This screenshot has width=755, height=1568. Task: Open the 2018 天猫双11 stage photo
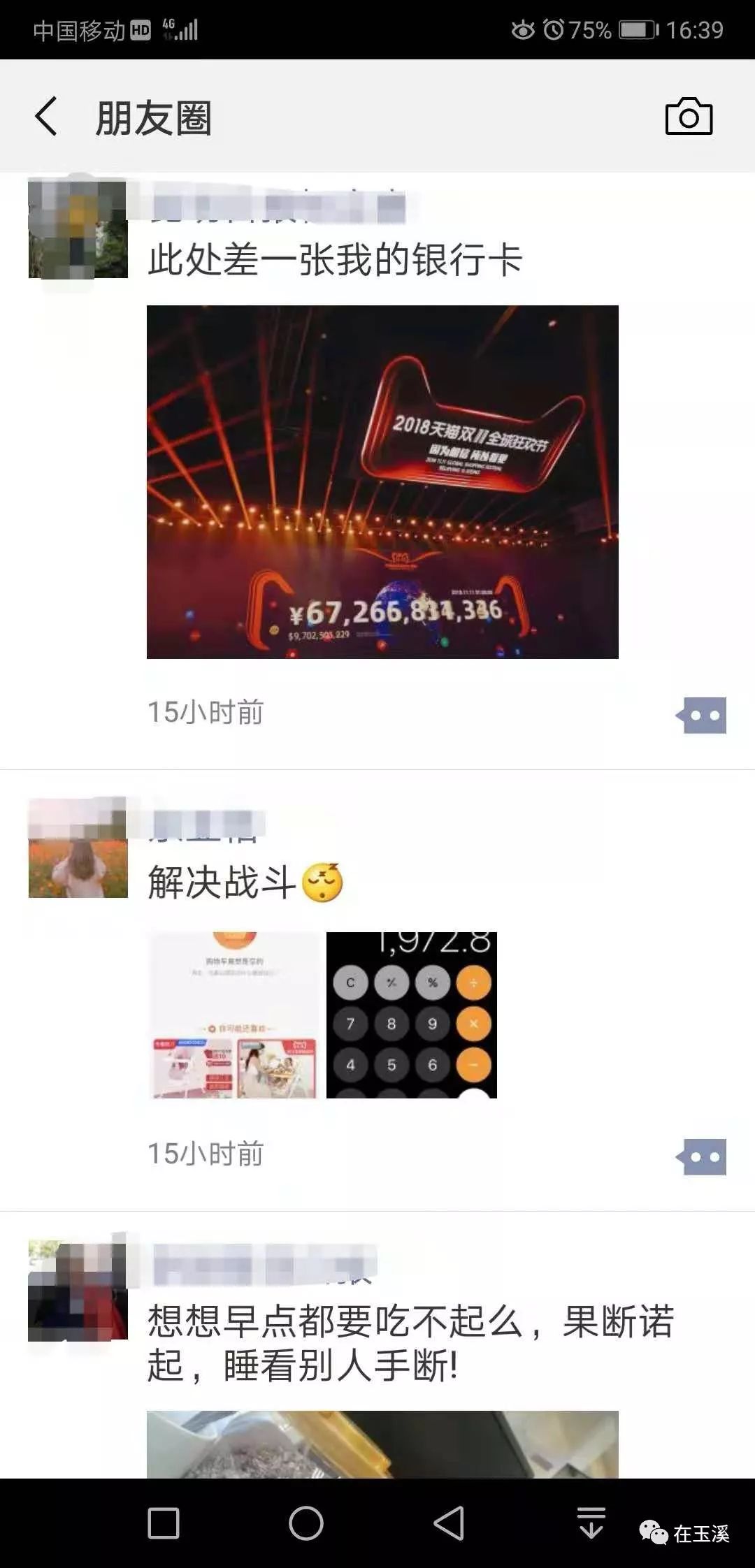382,482
